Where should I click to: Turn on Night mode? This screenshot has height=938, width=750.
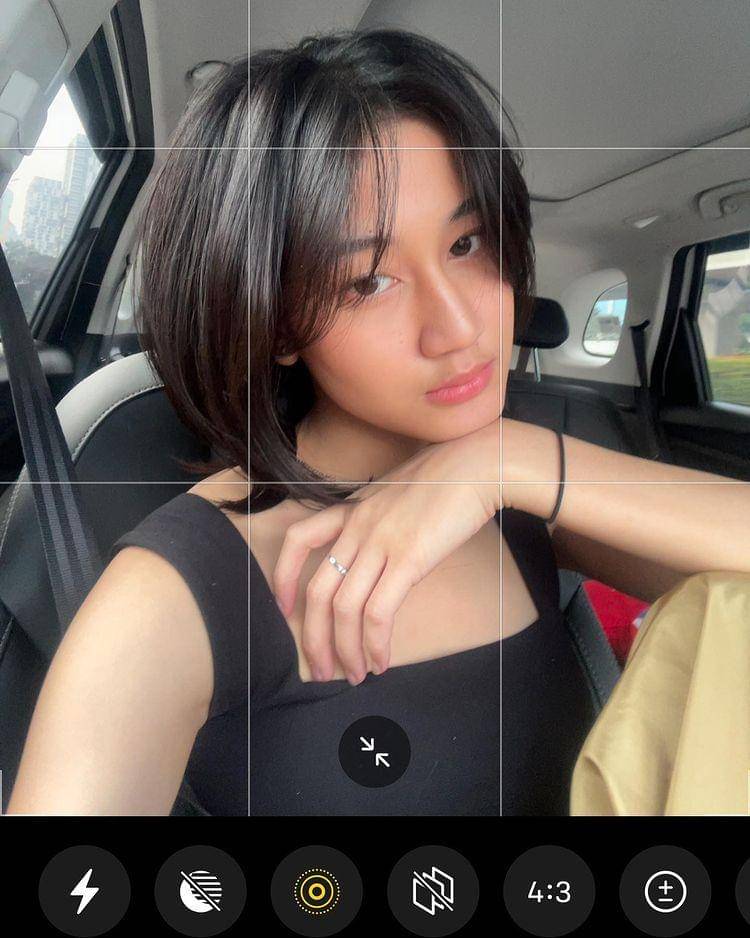pyautogui.click(x=200, y=891)
